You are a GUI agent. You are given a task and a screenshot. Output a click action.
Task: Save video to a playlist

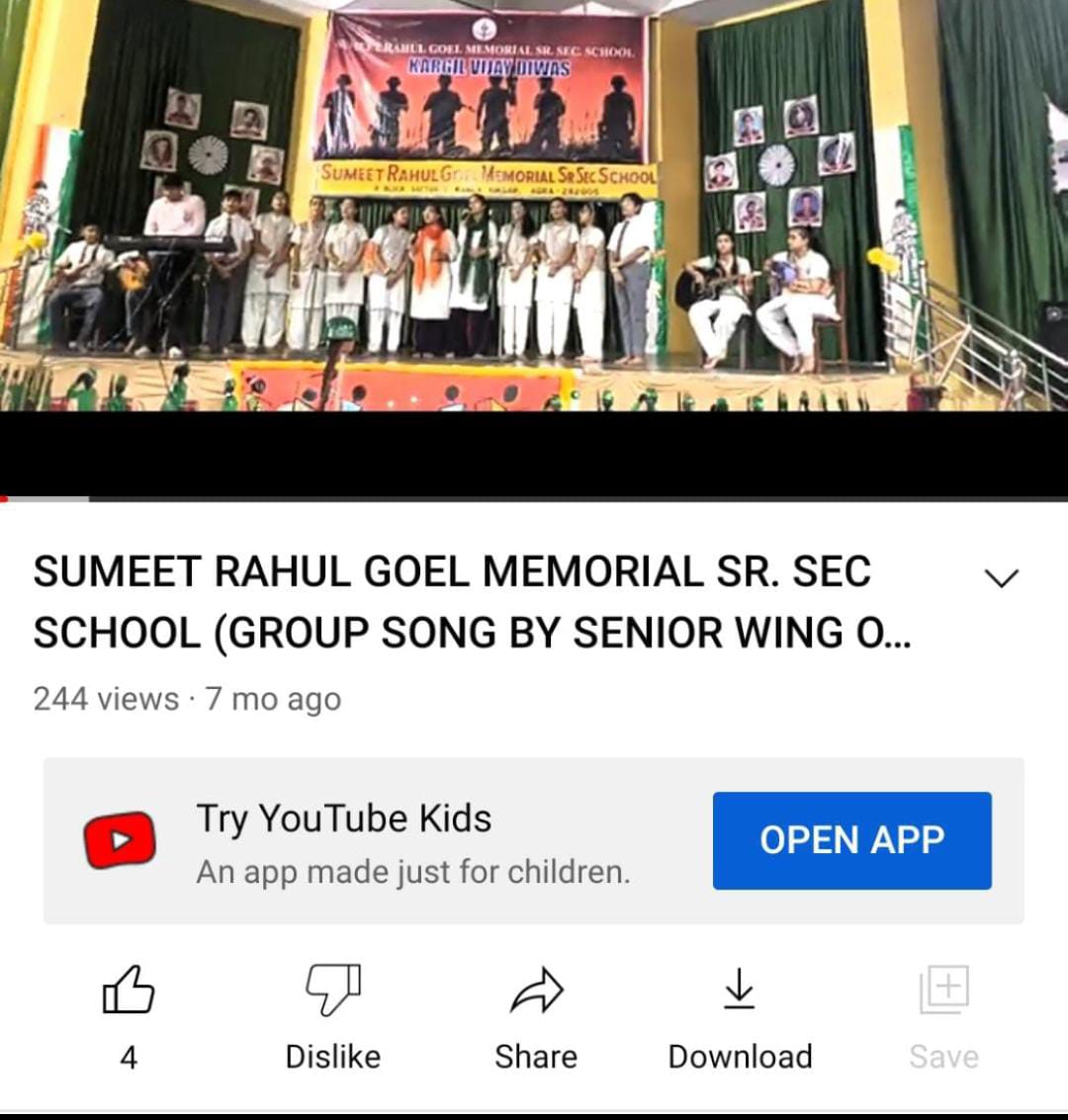943,991
